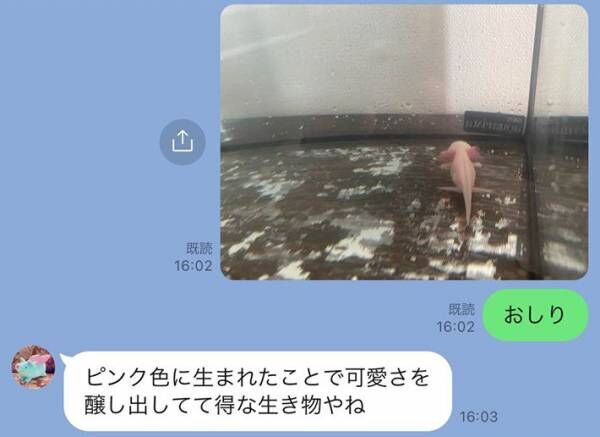Open the sender's profile avatar
The image size is (600, 437).
coord(33,367)
